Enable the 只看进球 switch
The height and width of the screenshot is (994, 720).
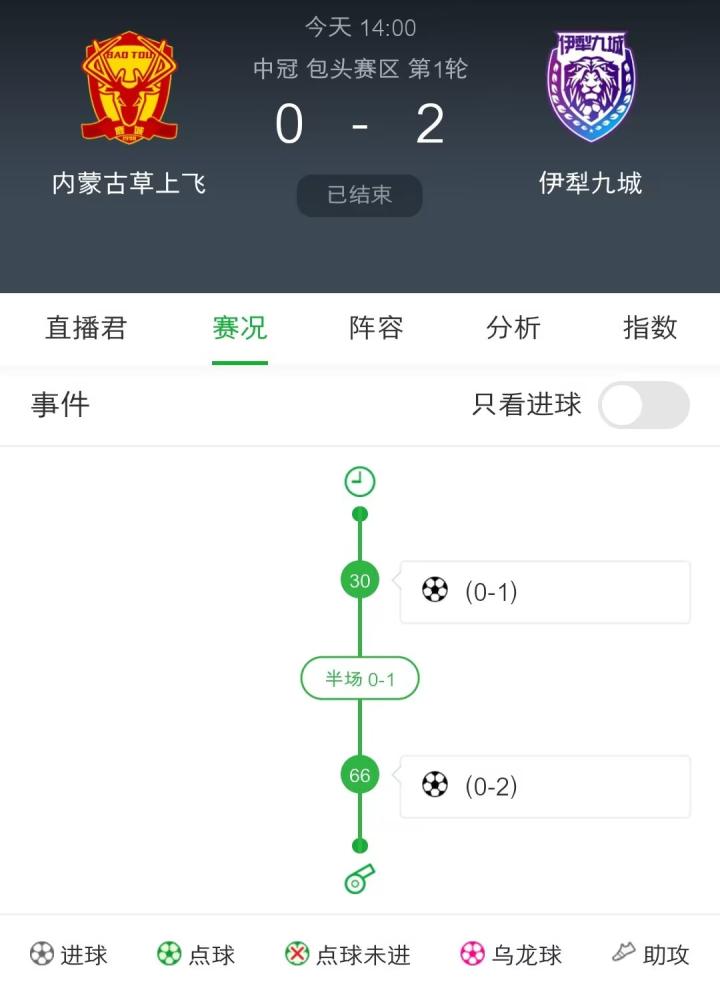tap(643, 405)
